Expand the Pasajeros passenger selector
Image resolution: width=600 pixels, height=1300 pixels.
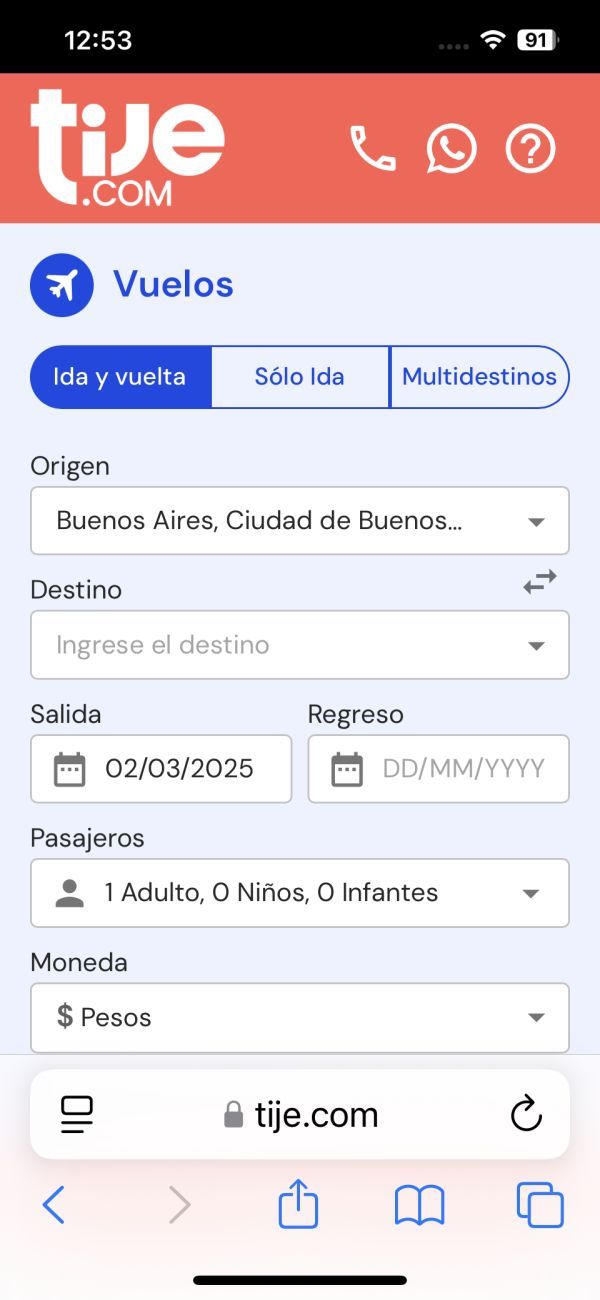point(300,893)
